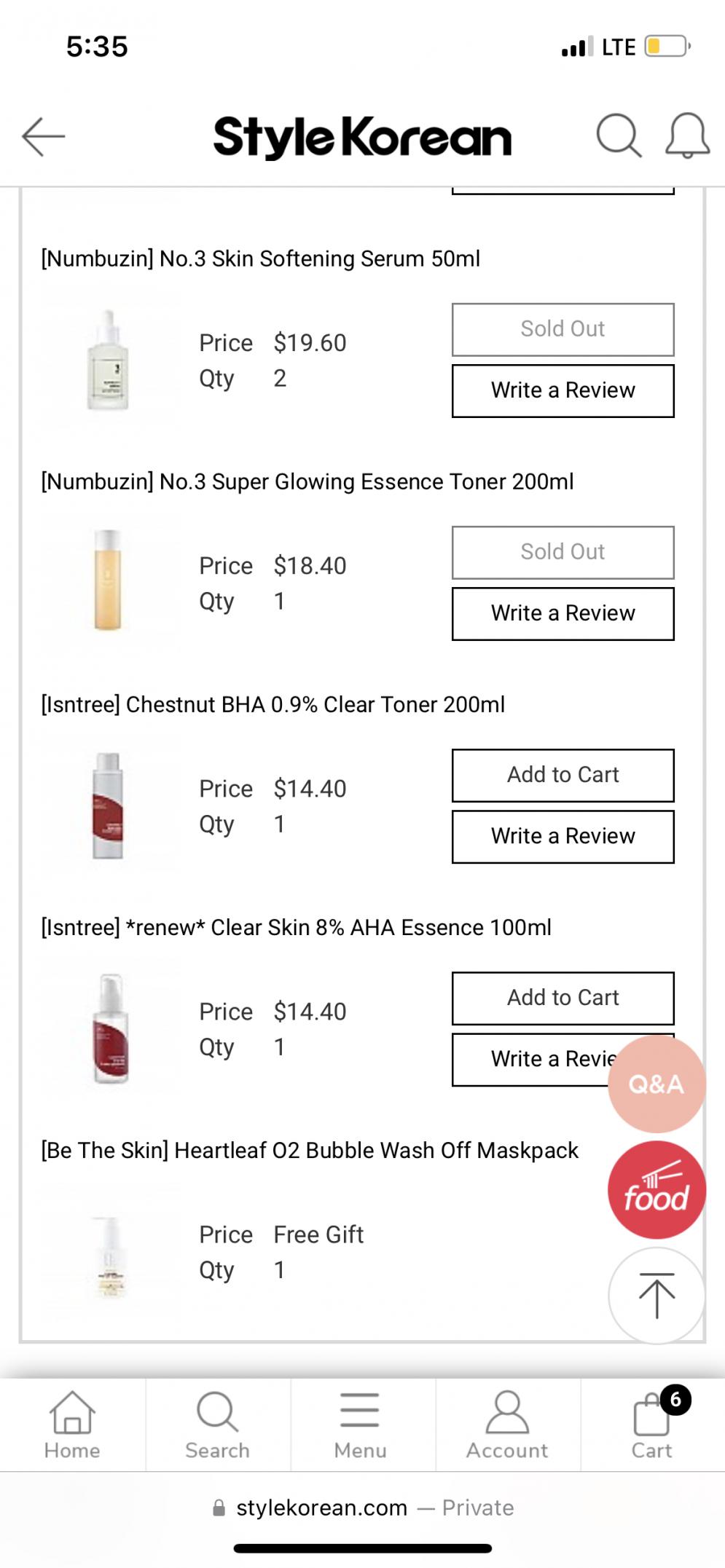
Task: Switch to the Home tab
Action: point(72,1425)
